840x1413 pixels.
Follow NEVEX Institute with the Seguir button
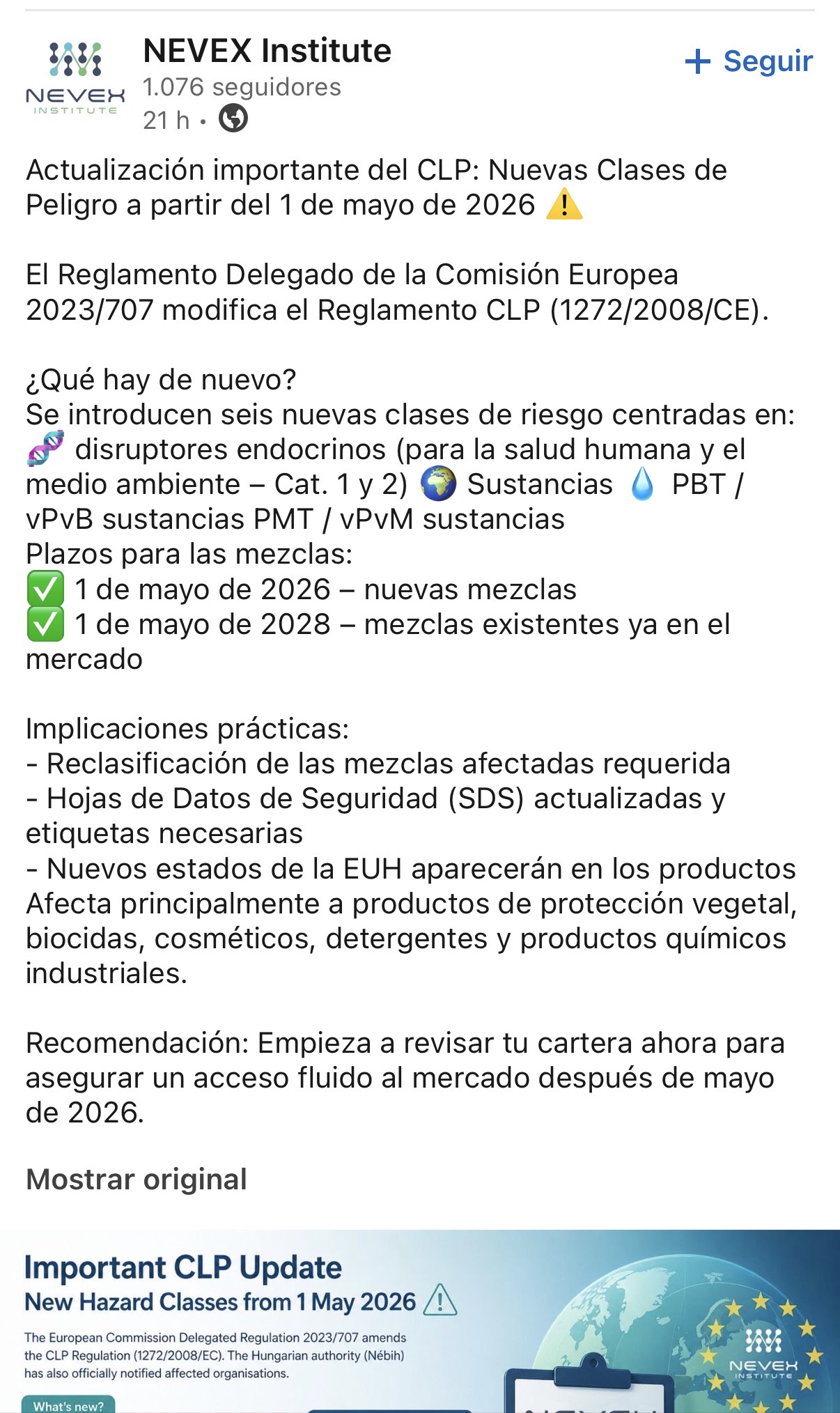[749, 61]
